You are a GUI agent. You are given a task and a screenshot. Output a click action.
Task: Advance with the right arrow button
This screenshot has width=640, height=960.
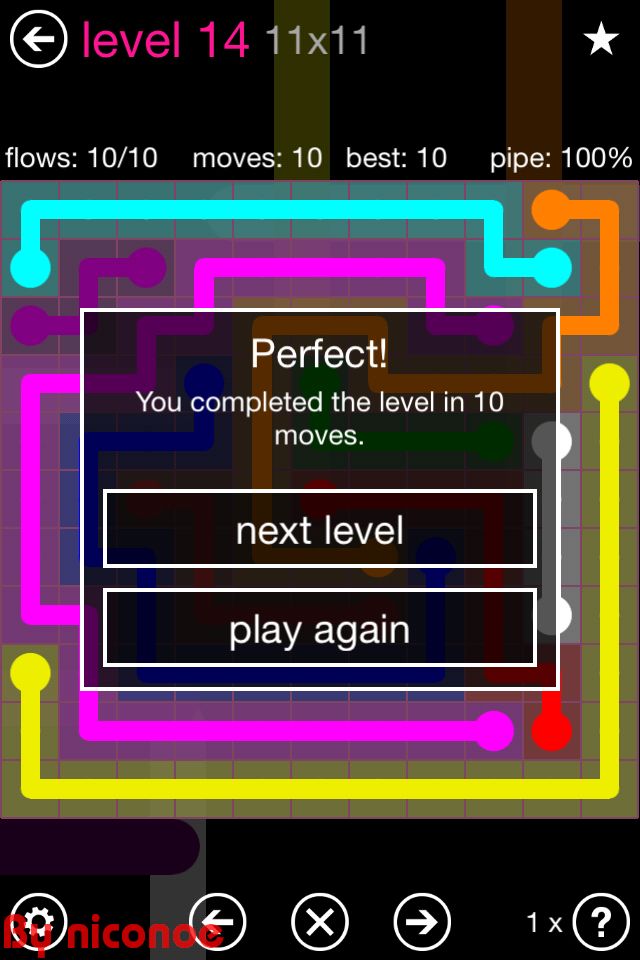pyautogui.click(x=422, y=921)
